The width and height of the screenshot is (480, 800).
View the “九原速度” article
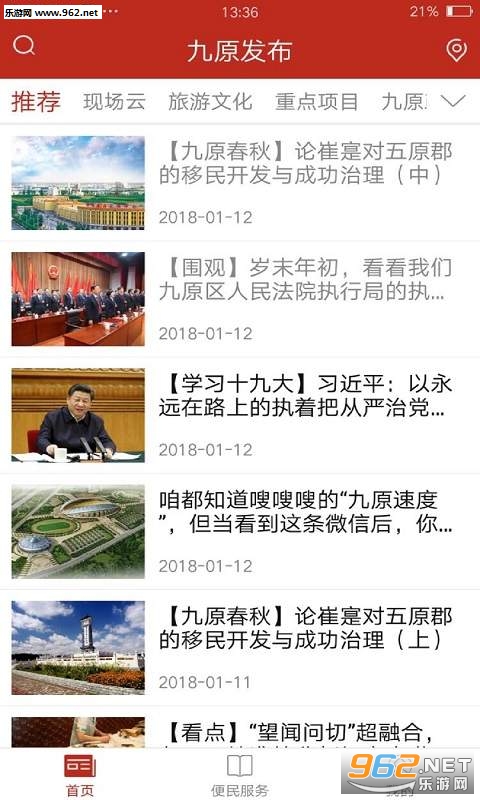[240, 532]
